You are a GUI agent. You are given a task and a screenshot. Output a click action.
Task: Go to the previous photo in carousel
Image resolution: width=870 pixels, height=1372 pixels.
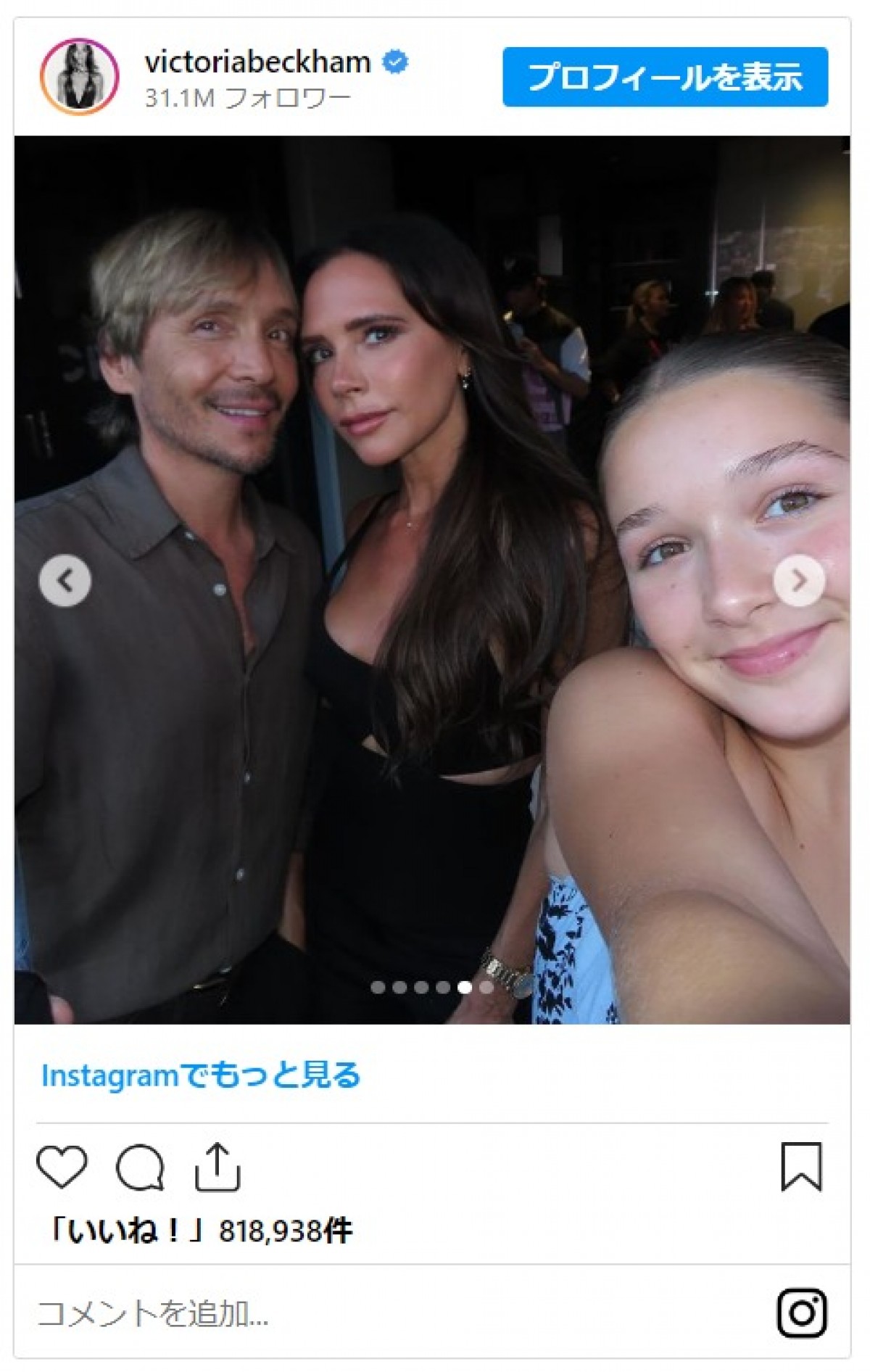(x=65, y=581)
